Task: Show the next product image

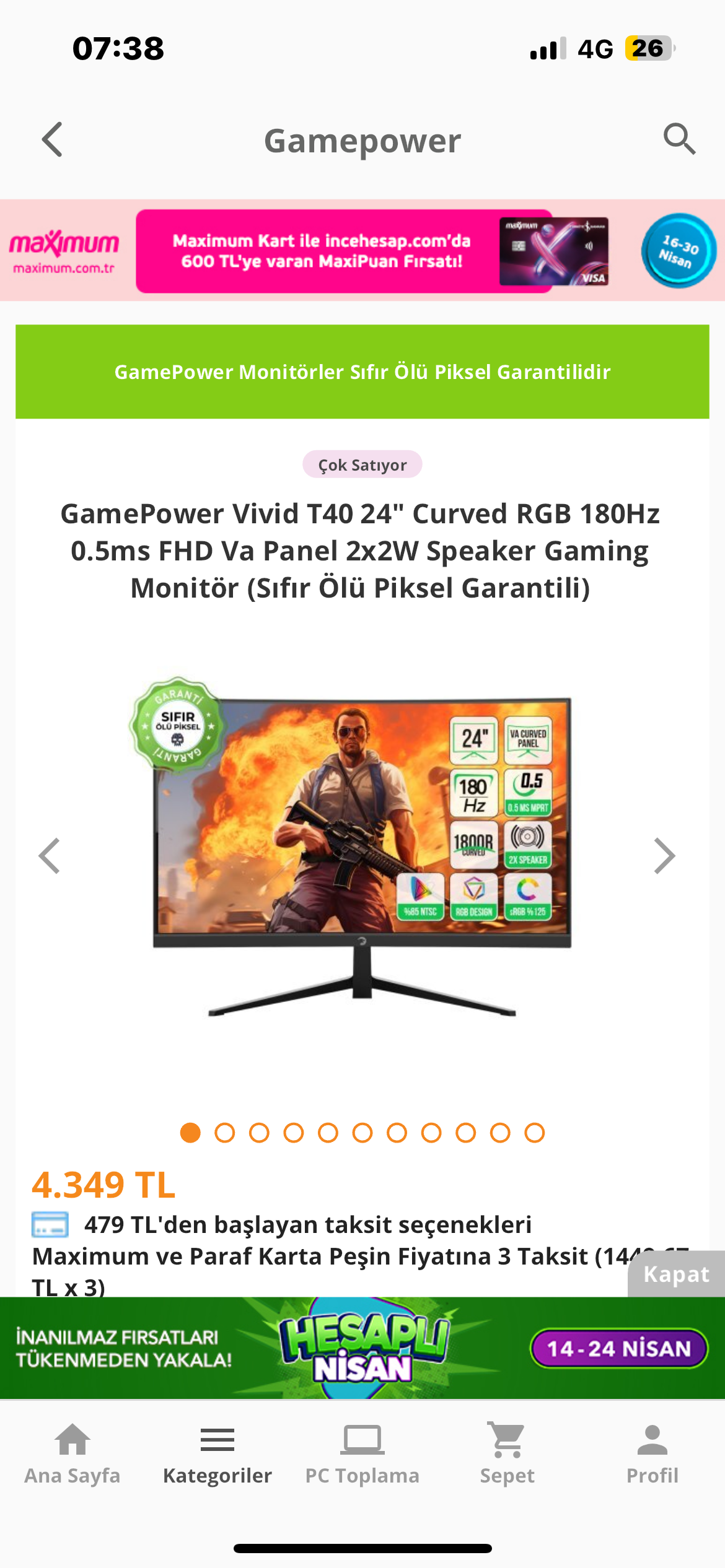Action: tap(664, 856)
